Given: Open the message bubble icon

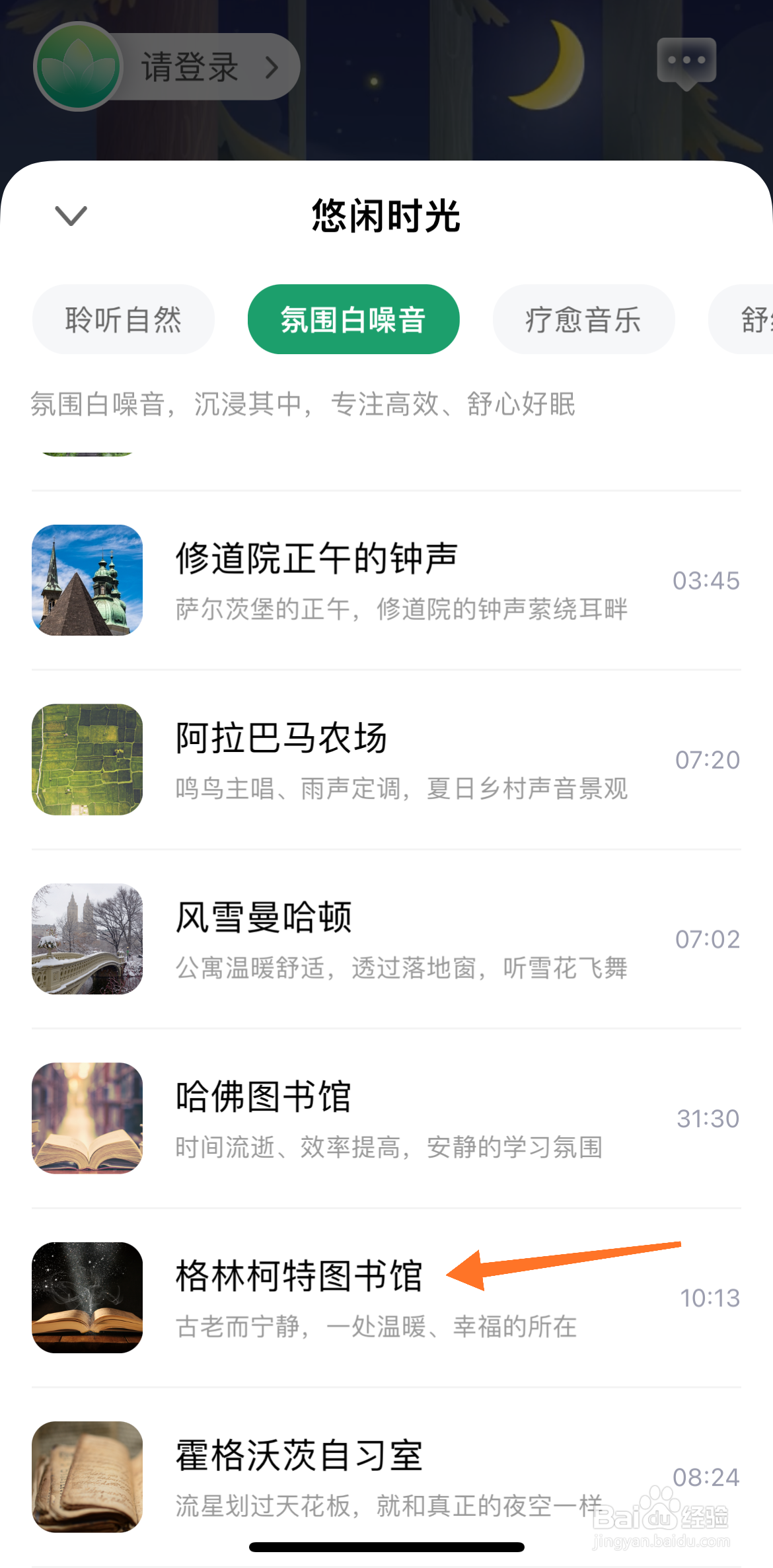Looking at the screenshot, I should (x=686, y=63).
